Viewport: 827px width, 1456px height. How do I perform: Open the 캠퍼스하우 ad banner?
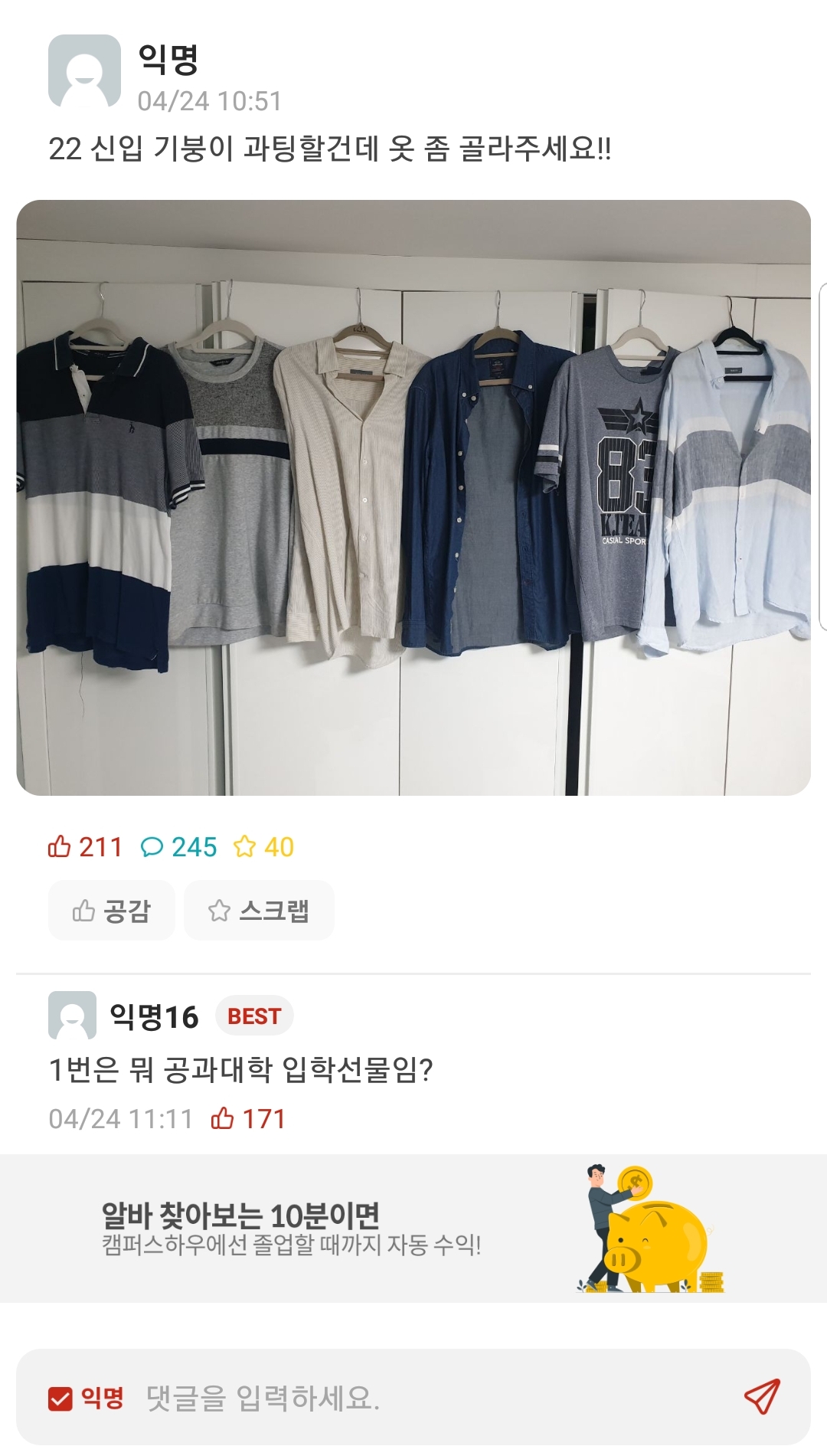(413, 1229)
